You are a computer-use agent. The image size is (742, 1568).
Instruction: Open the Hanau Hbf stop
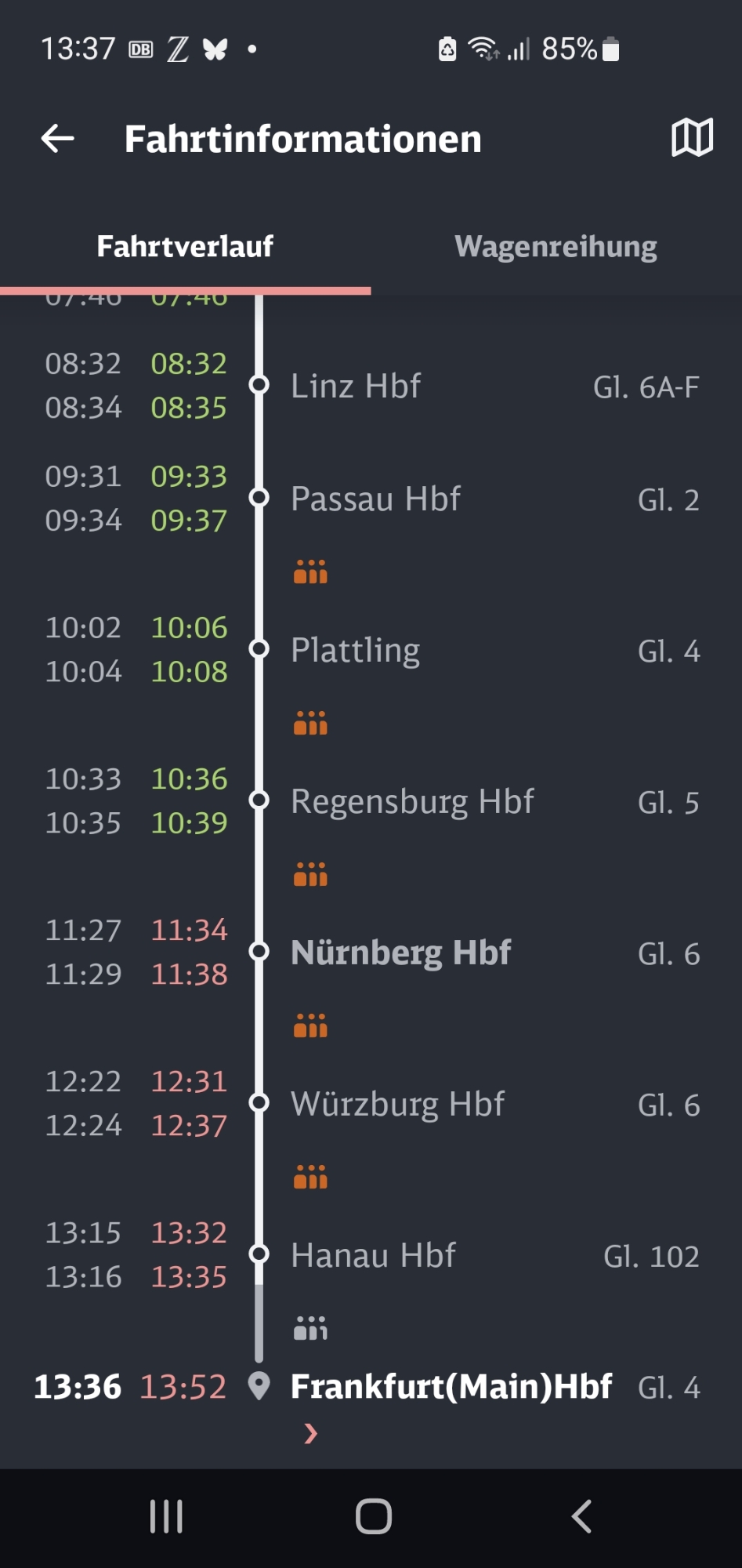point(373,1255)
